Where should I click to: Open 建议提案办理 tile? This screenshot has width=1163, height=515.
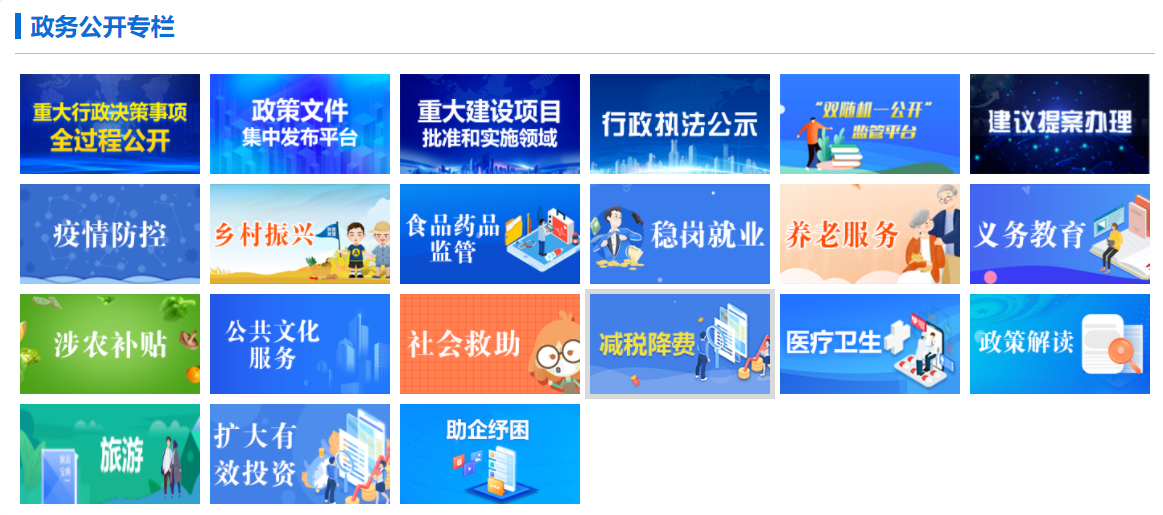[x=1060, y=124]
